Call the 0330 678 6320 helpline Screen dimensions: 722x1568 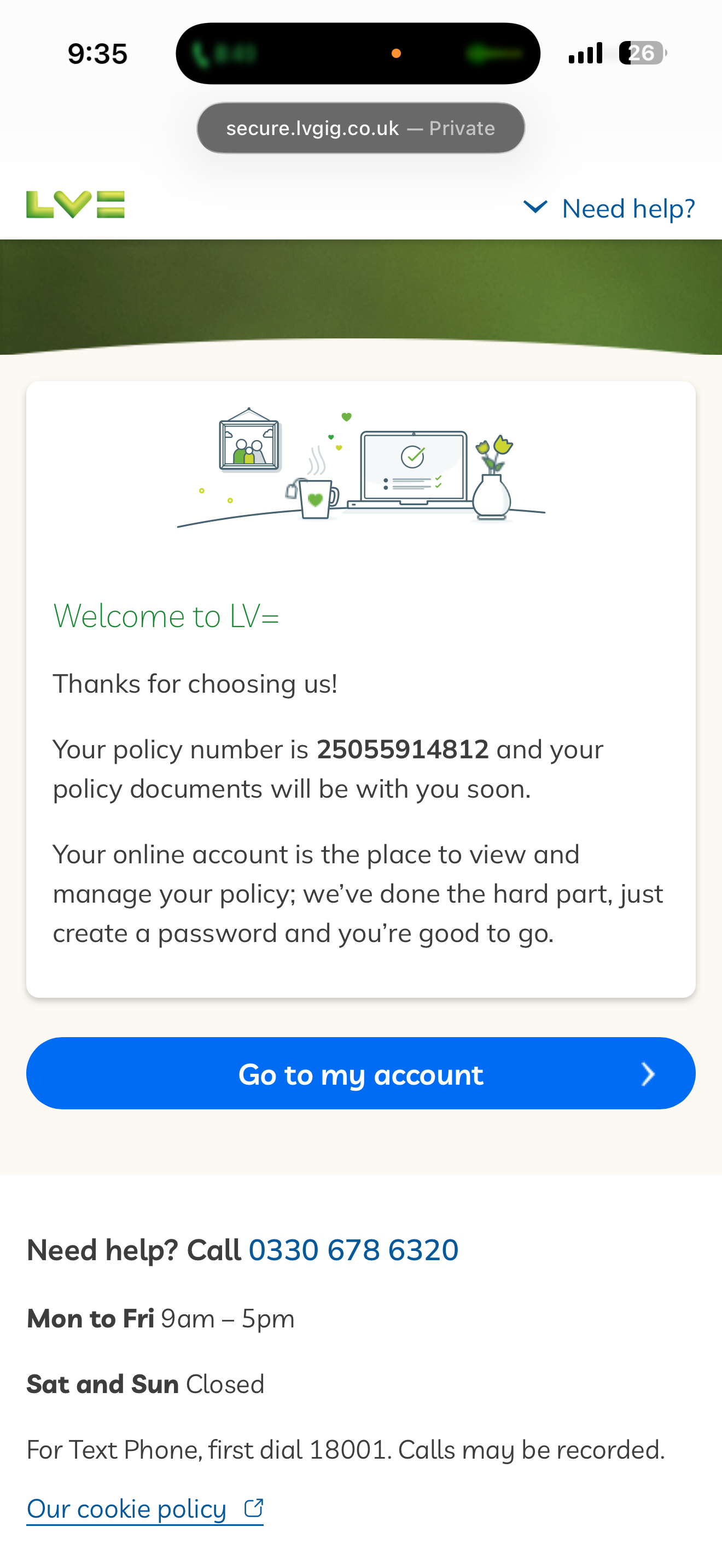pyautogui.click(x=353, y=1250)
